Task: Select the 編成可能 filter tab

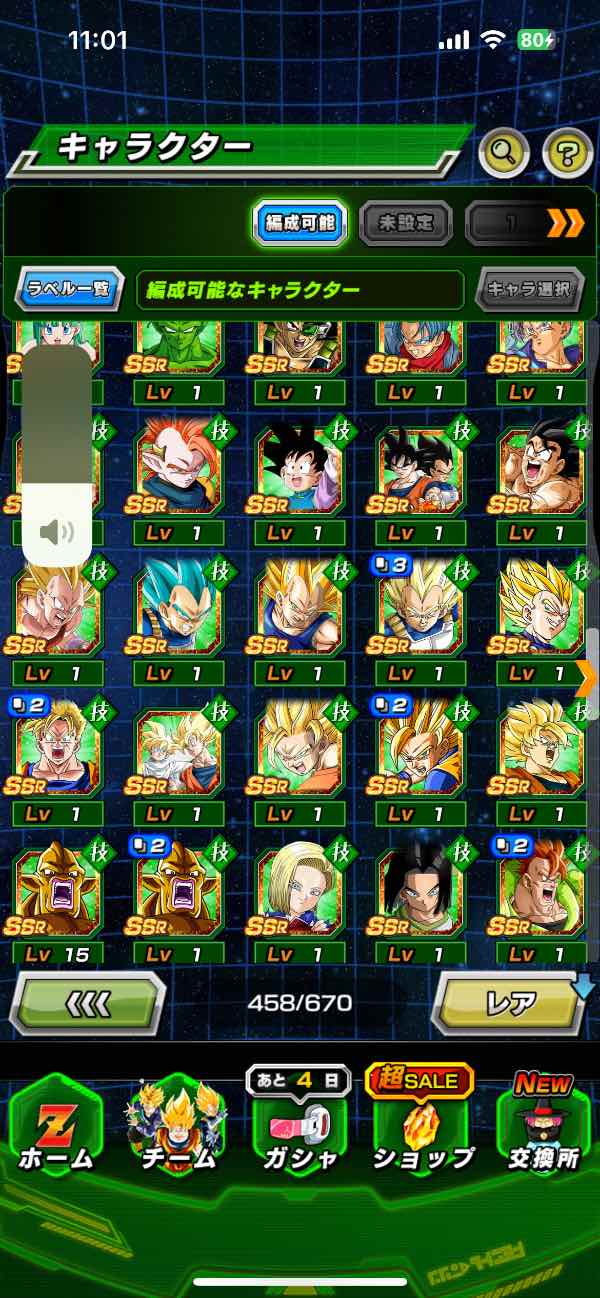Action: click(299, 222)
